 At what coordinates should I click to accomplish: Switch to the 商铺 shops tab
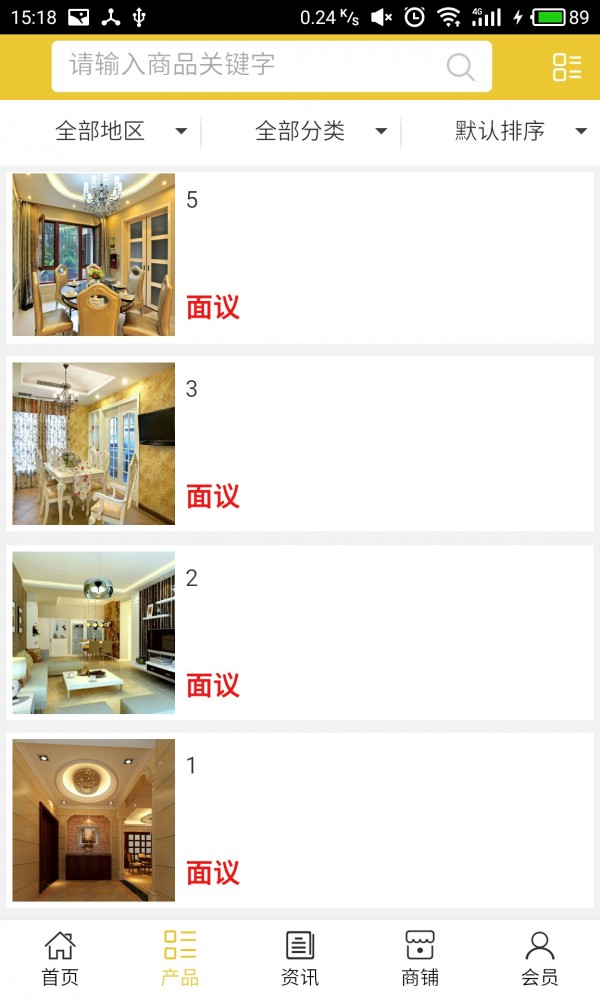click(x=420, y=958)
